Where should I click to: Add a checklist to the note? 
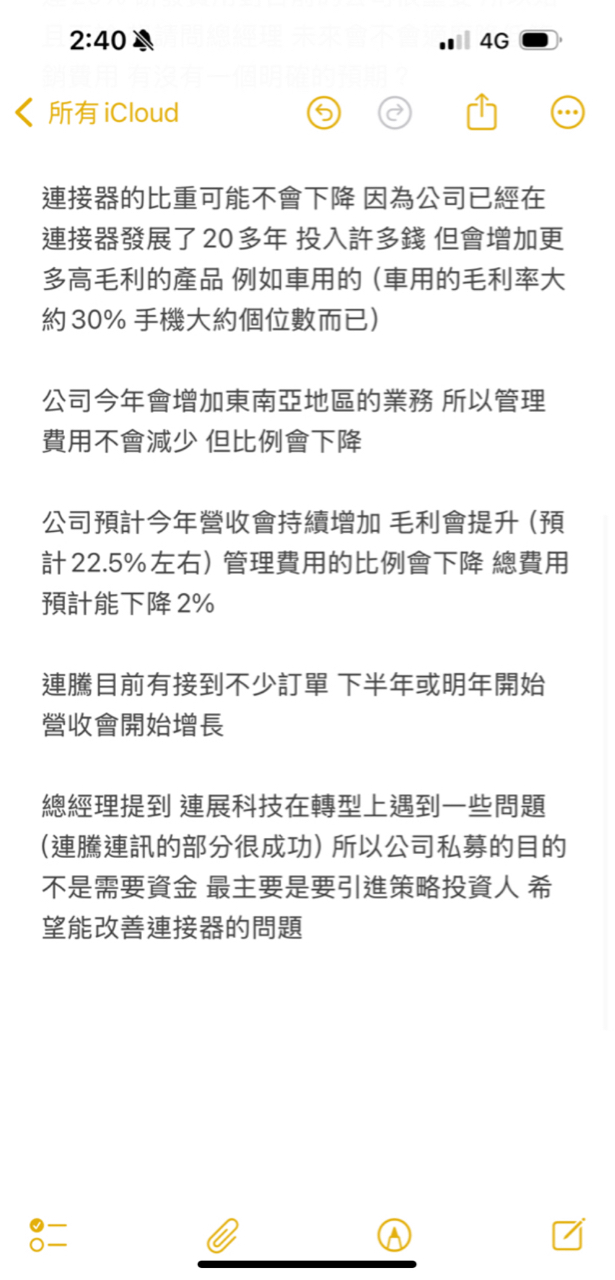pos(48,1235)
